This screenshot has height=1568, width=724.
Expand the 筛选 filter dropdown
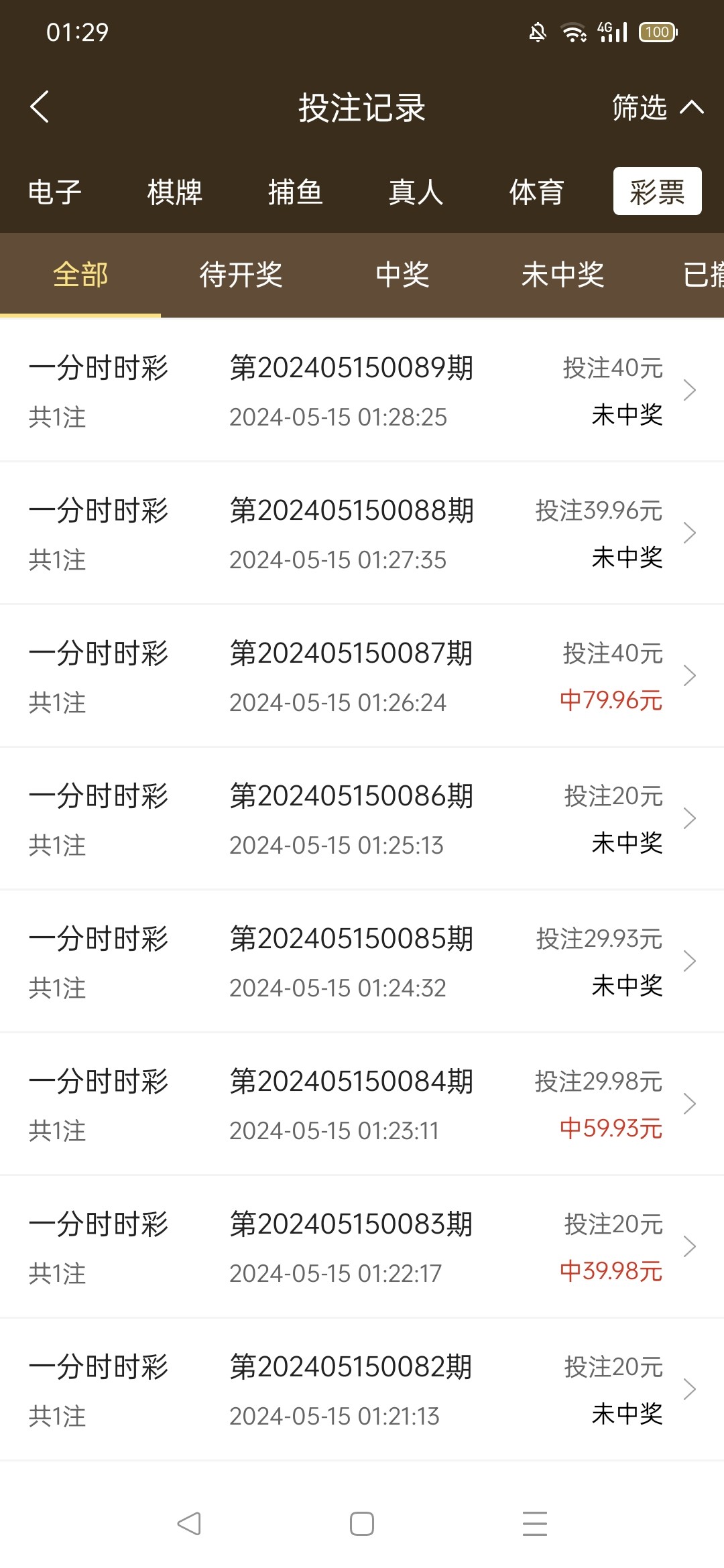pos(658,107)
